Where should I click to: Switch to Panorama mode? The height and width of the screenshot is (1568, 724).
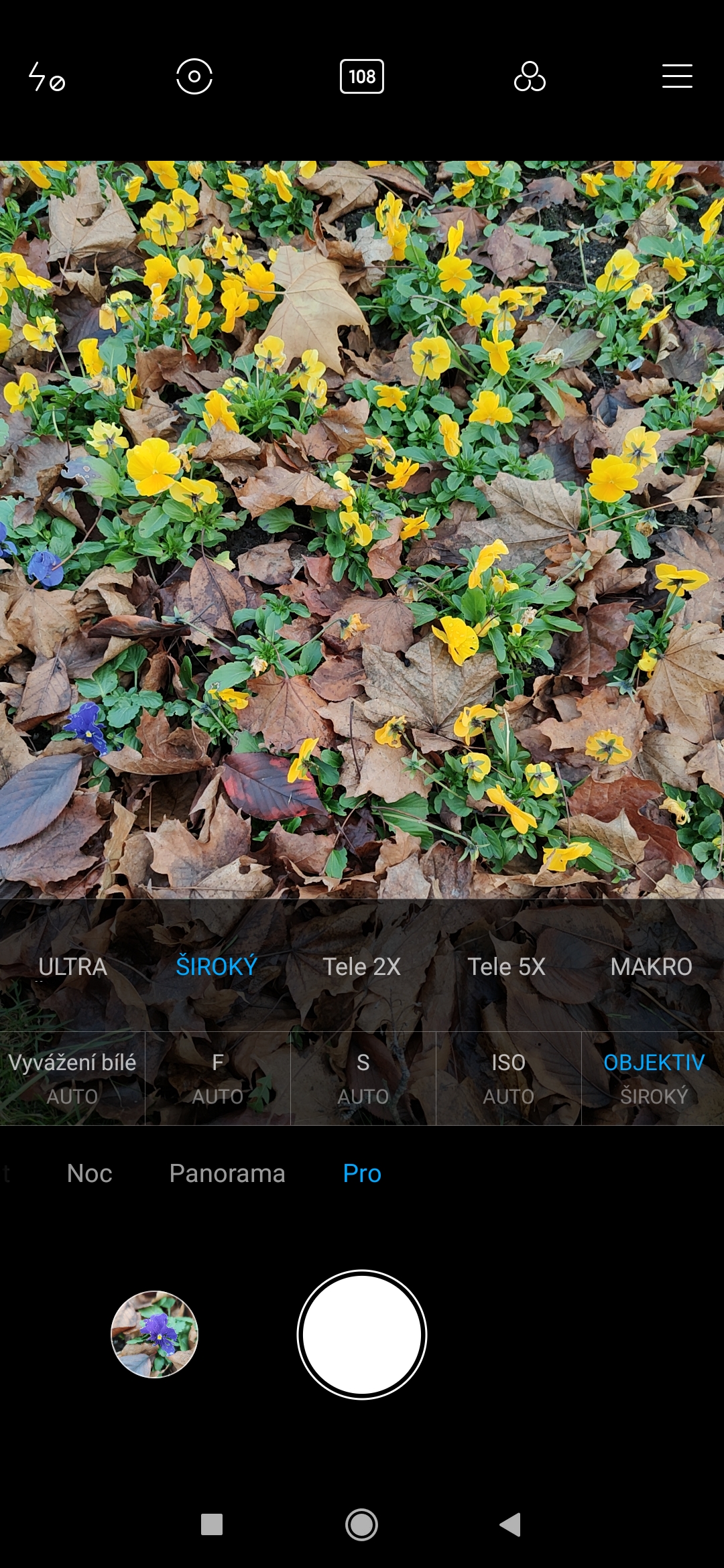coord(227,1173)
